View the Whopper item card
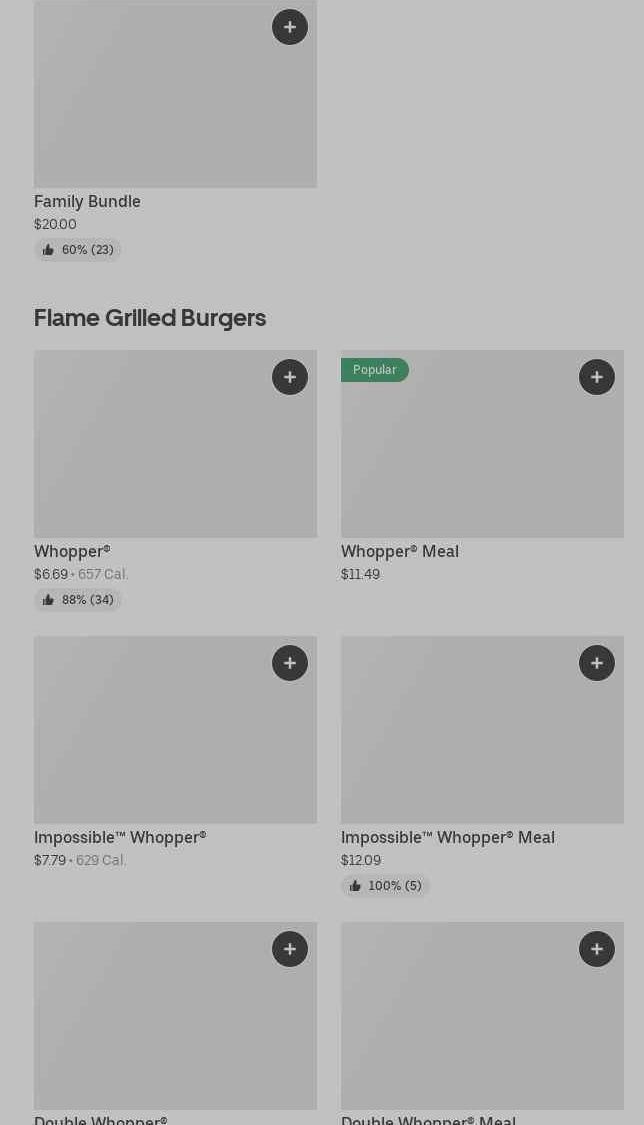Image resolution: width=644 pixels, height=1125 pixels. 175,450
